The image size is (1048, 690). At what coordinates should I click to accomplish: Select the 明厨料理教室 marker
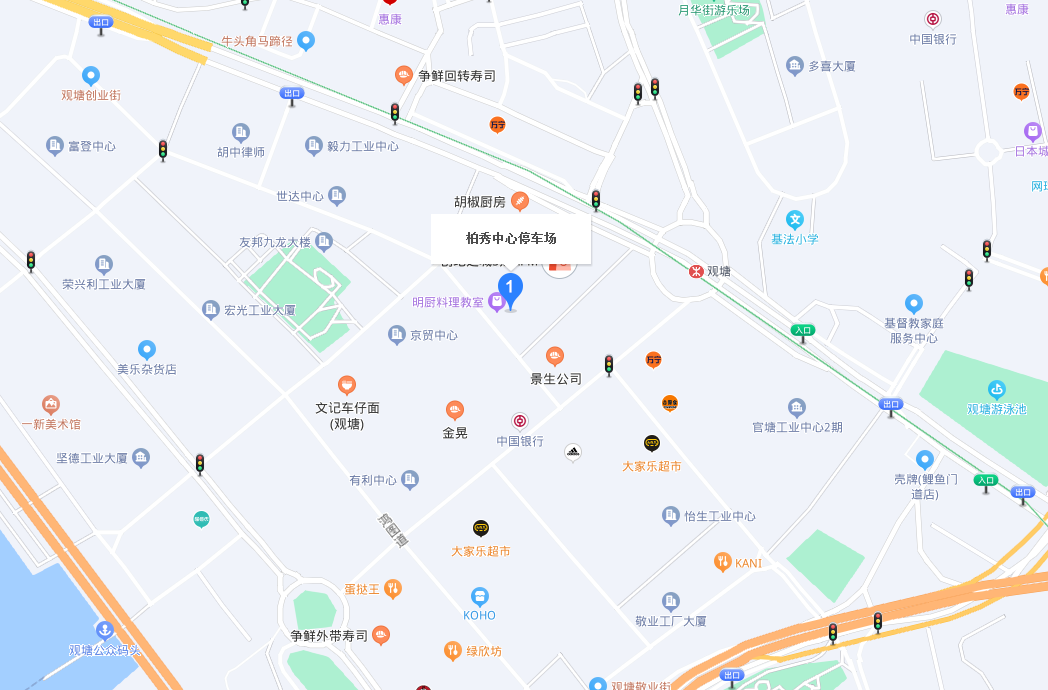tap(496, 302)
